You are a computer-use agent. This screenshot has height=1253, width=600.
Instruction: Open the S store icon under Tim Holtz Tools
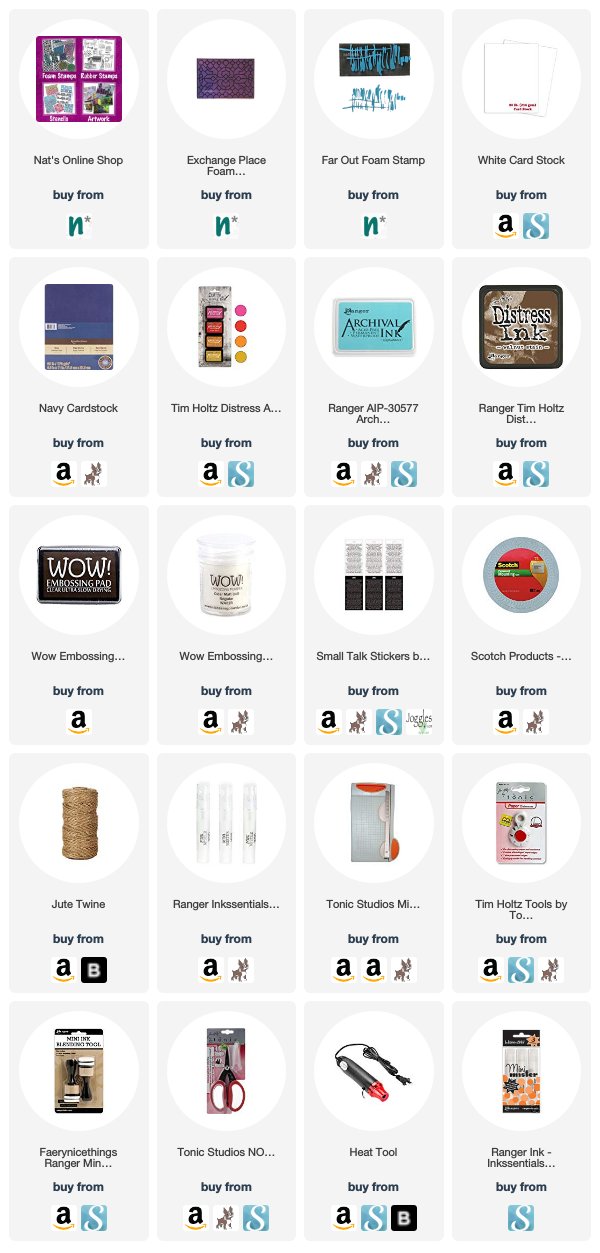(521, 970)
